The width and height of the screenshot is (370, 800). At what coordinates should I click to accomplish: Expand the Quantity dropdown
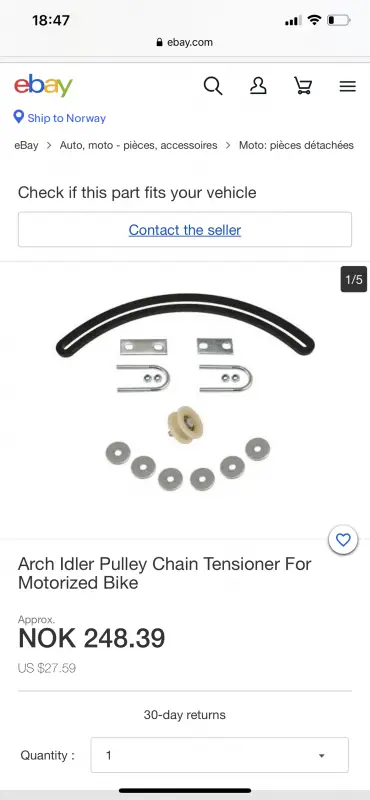coord(220,755)
